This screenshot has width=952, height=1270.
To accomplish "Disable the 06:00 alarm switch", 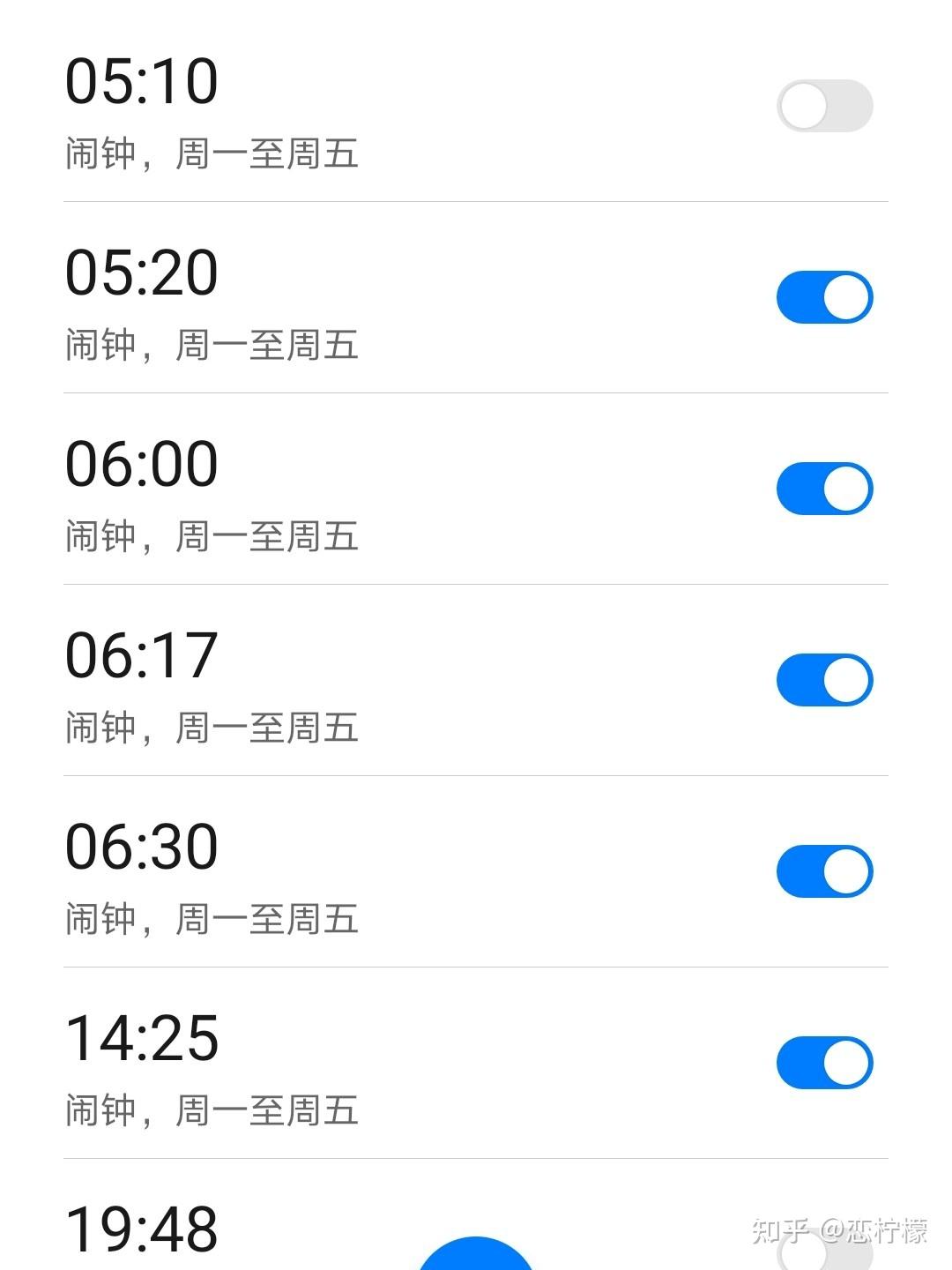I will tap(824, 489).
